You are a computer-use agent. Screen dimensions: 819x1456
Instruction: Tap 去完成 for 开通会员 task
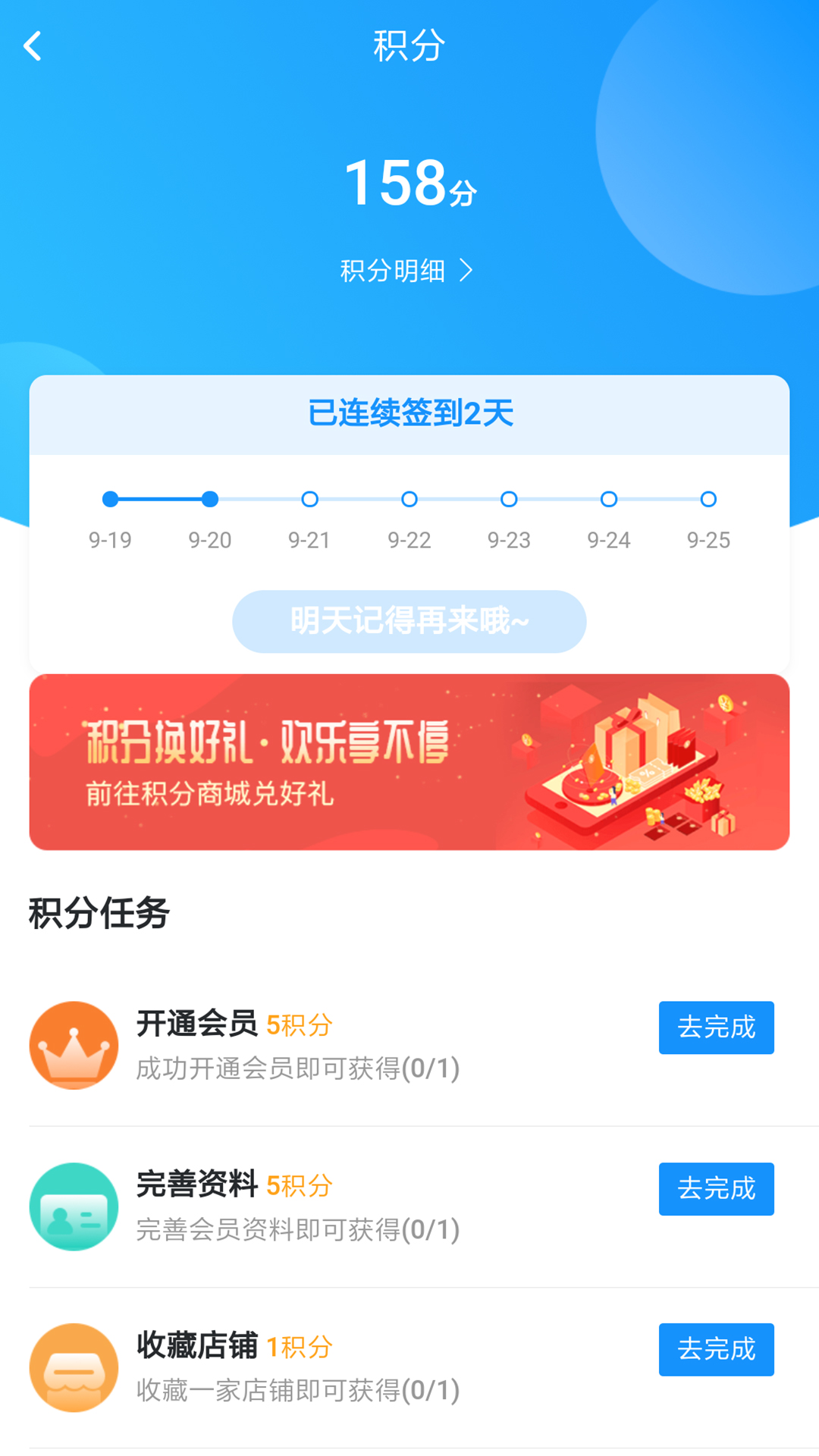[x=716, y=1028]
